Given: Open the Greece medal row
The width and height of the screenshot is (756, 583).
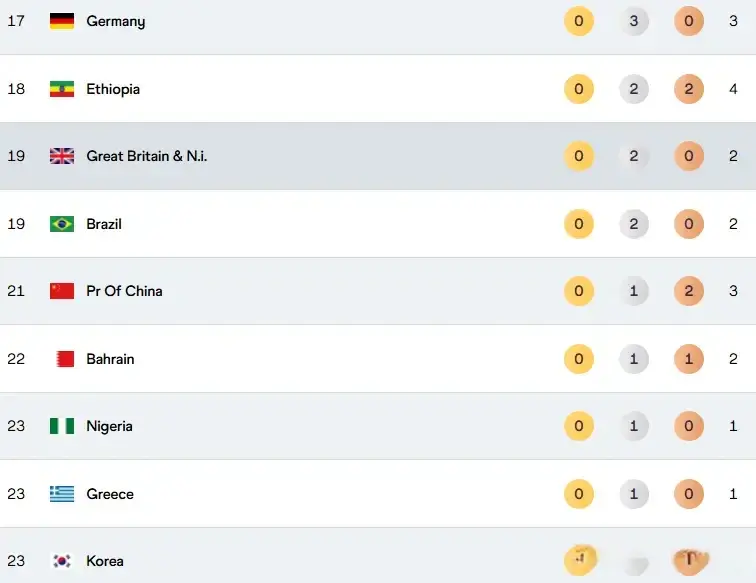Looking at the screenshot, I should 109,494.
